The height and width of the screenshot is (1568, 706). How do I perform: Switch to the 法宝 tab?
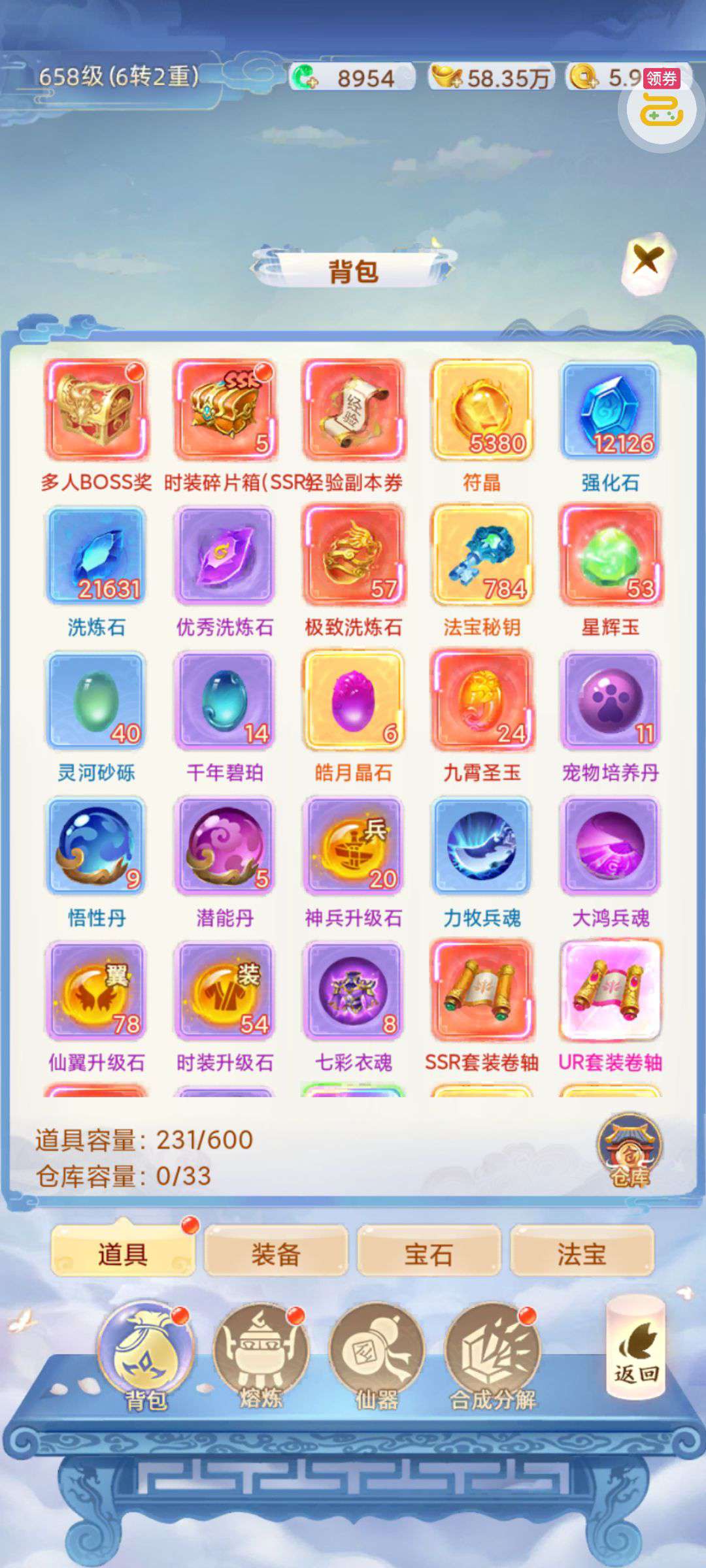[x=582, y=1254]
